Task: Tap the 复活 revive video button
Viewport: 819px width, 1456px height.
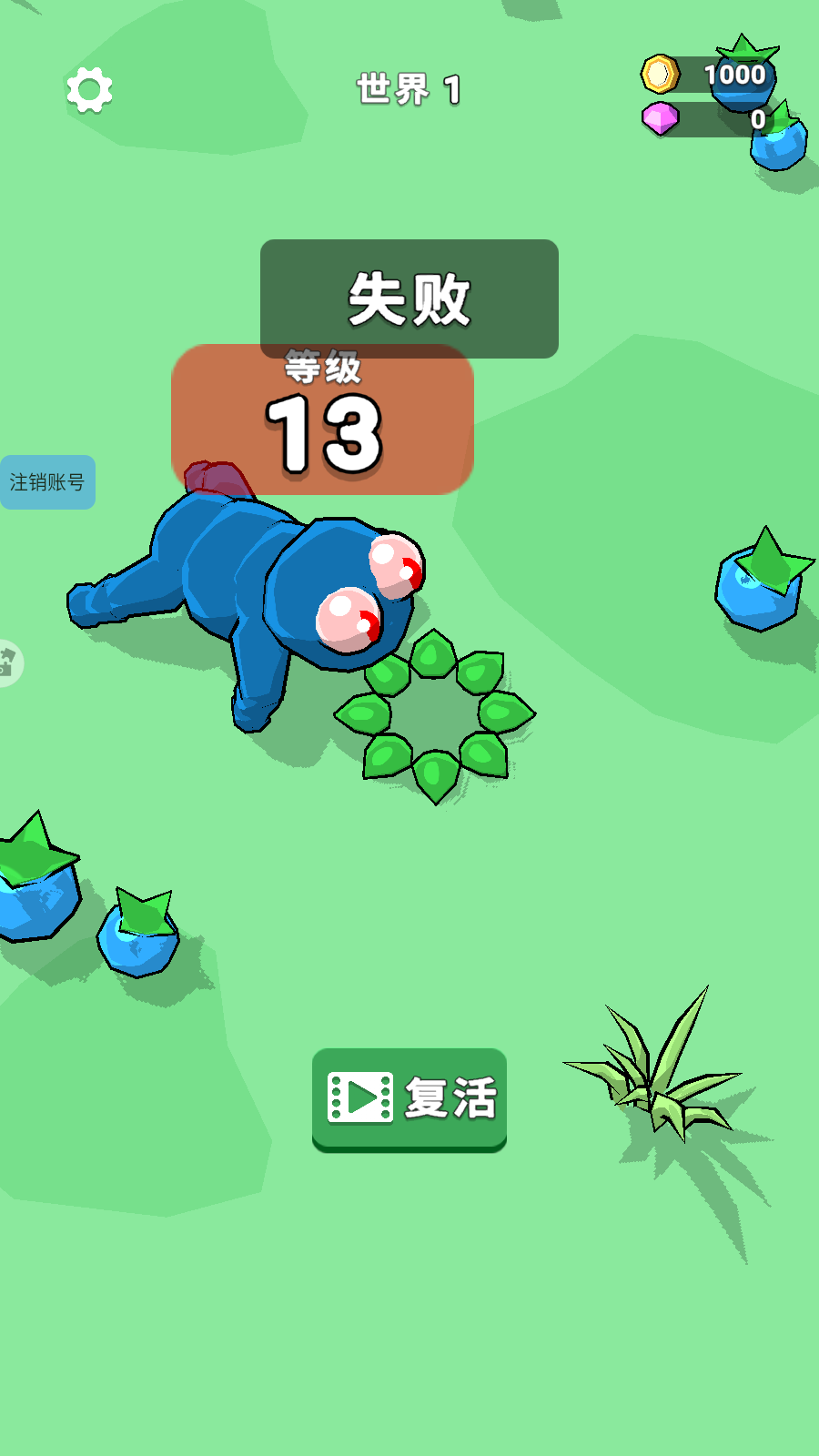Action: point(409,1097)
